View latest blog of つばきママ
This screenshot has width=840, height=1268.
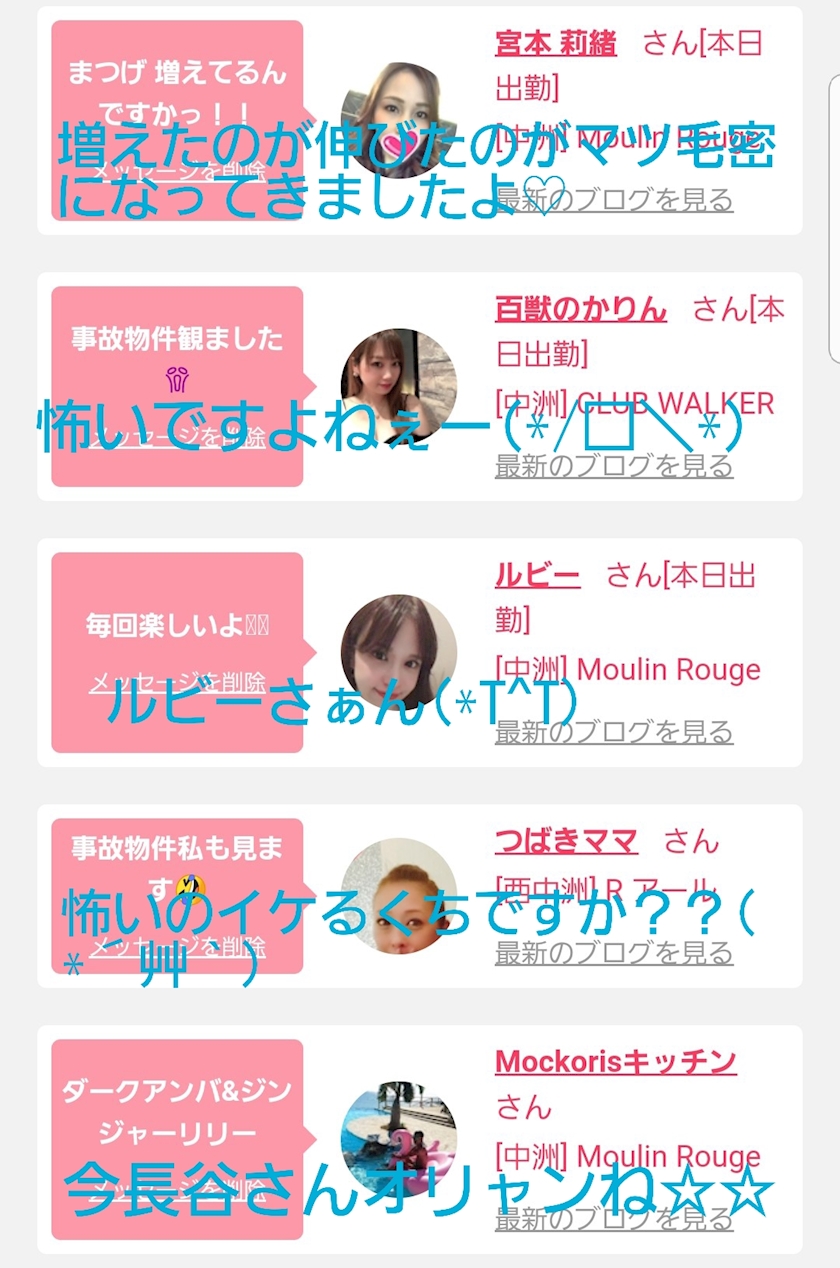[614, 951]
